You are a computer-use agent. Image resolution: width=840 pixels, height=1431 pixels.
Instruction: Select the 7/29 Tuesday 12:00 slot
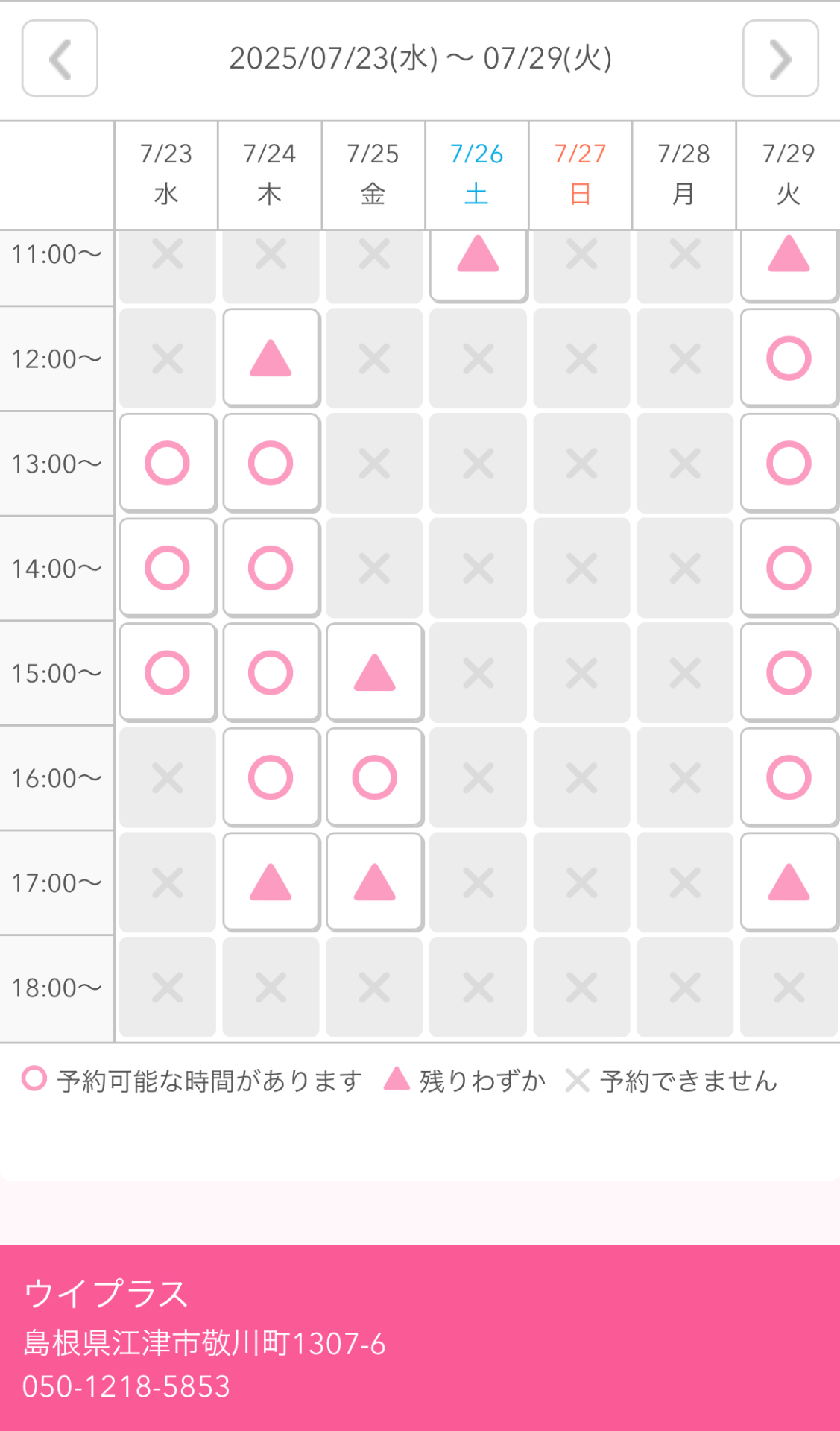(x=789, y=358)
